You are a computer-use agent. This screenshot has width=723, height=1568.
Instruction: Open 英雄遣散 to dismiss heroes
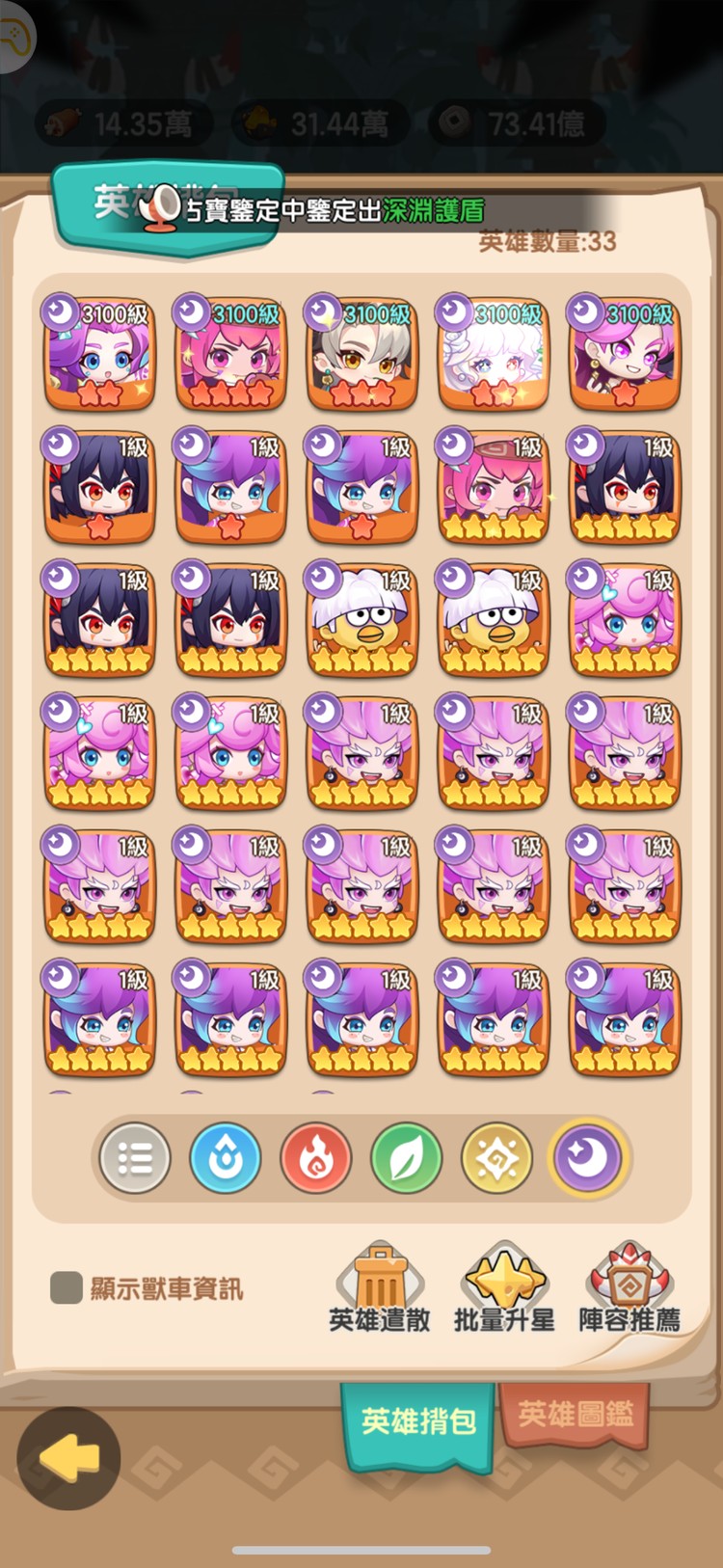coord(380,1289)
